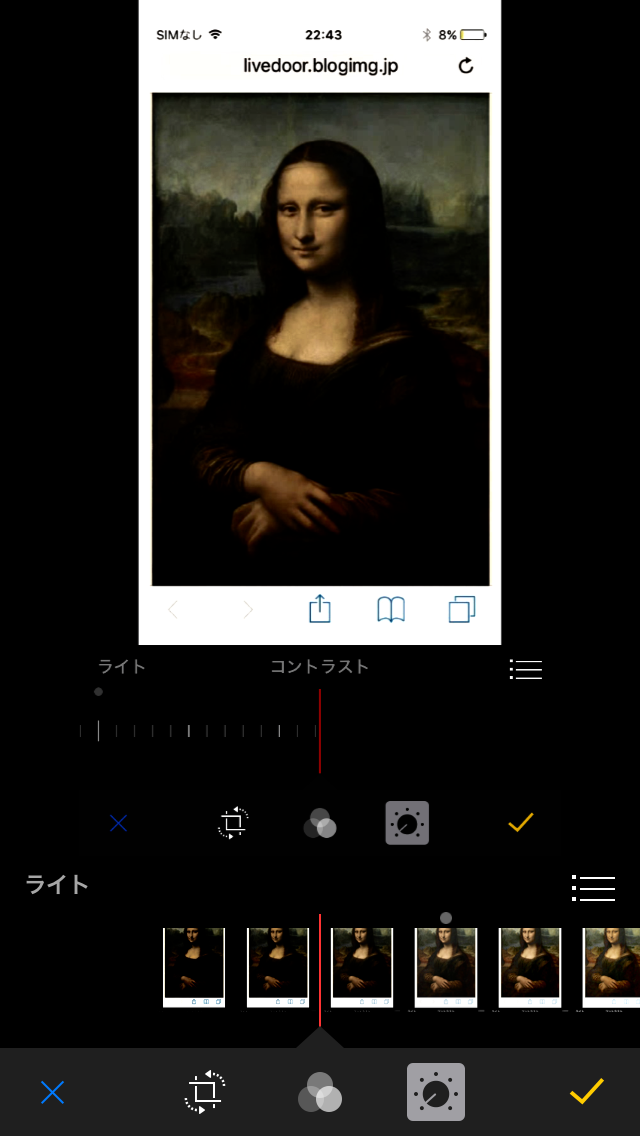640x1136 pixels.
Task: Cancel editing with the bottom toolbar's blue X
Action: coord(53,1092)
